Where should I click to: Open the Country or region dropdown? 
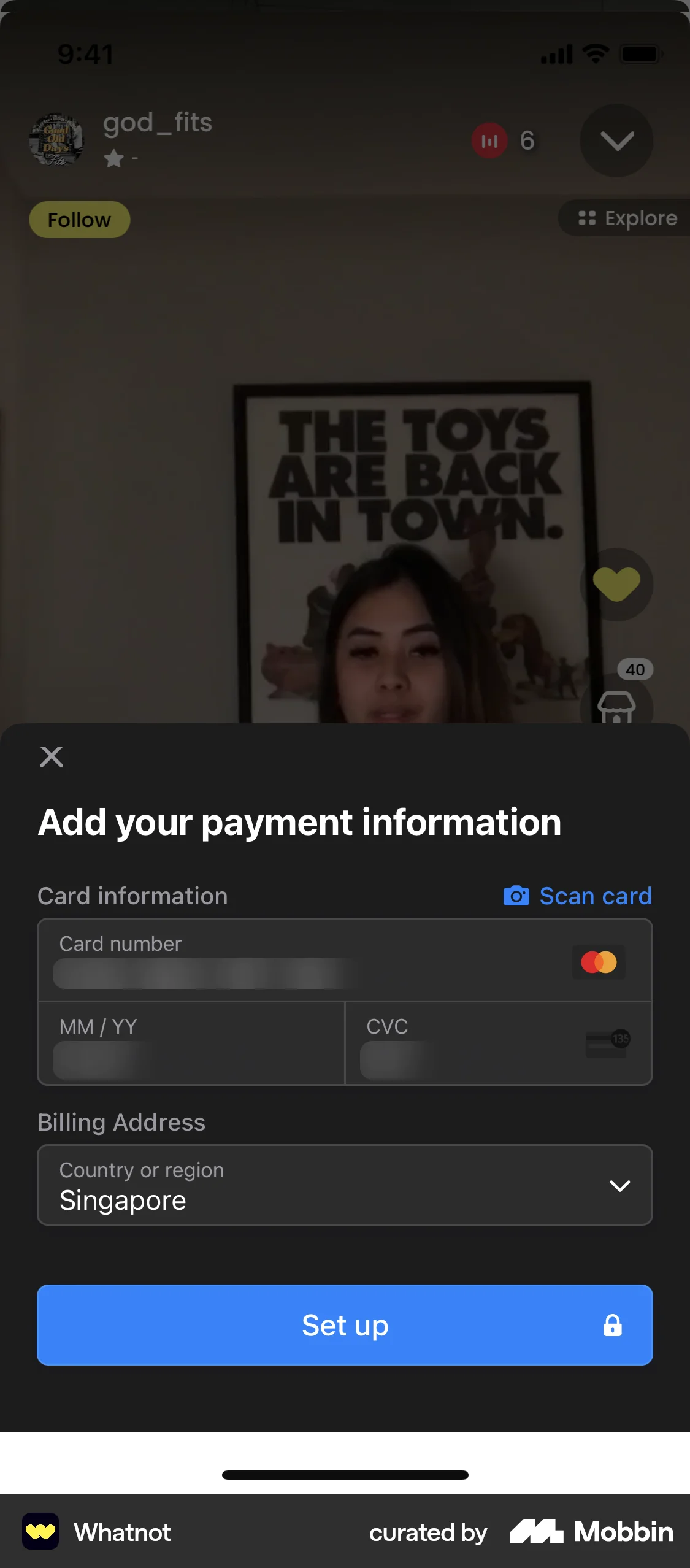coord(345,1185)
